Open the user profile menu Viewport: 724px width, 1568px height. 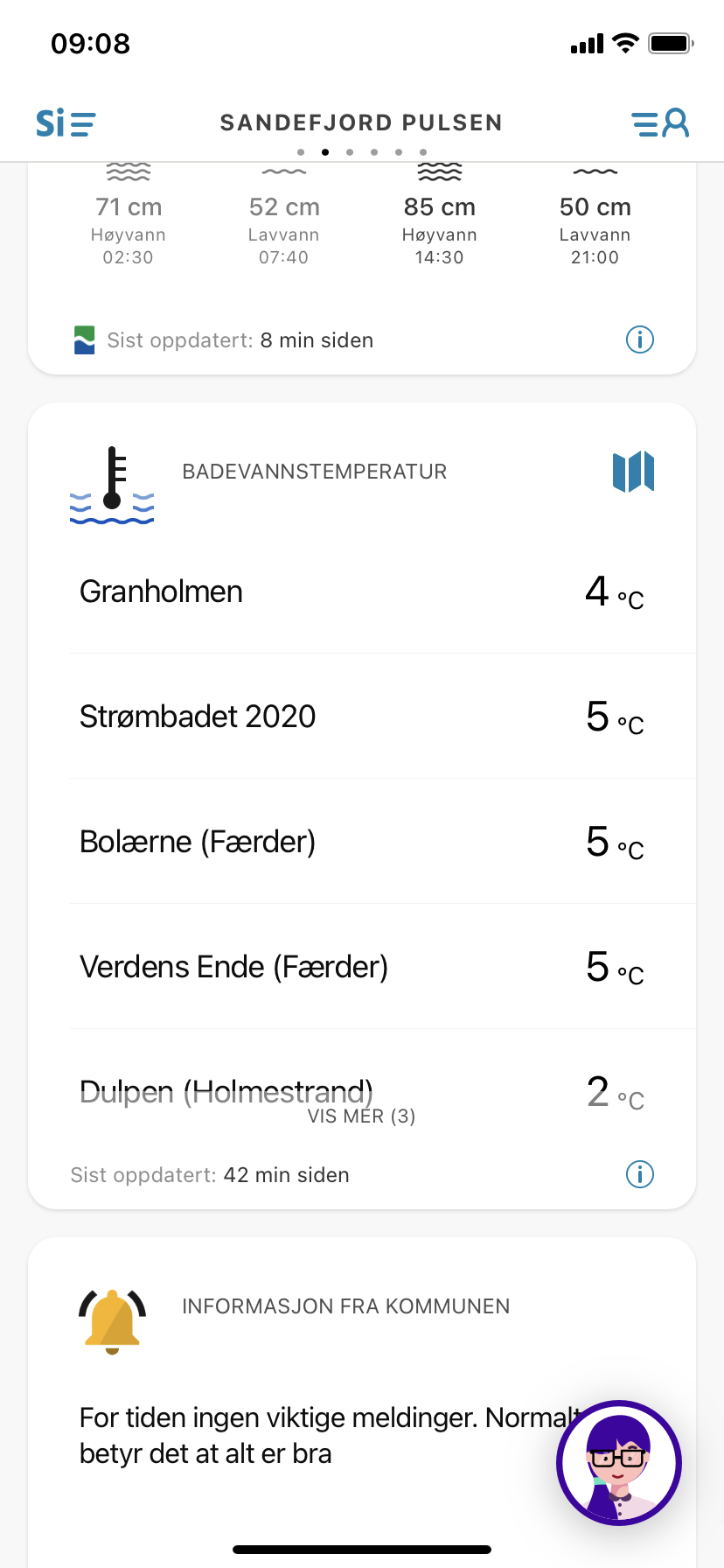[x=660, y=122]
